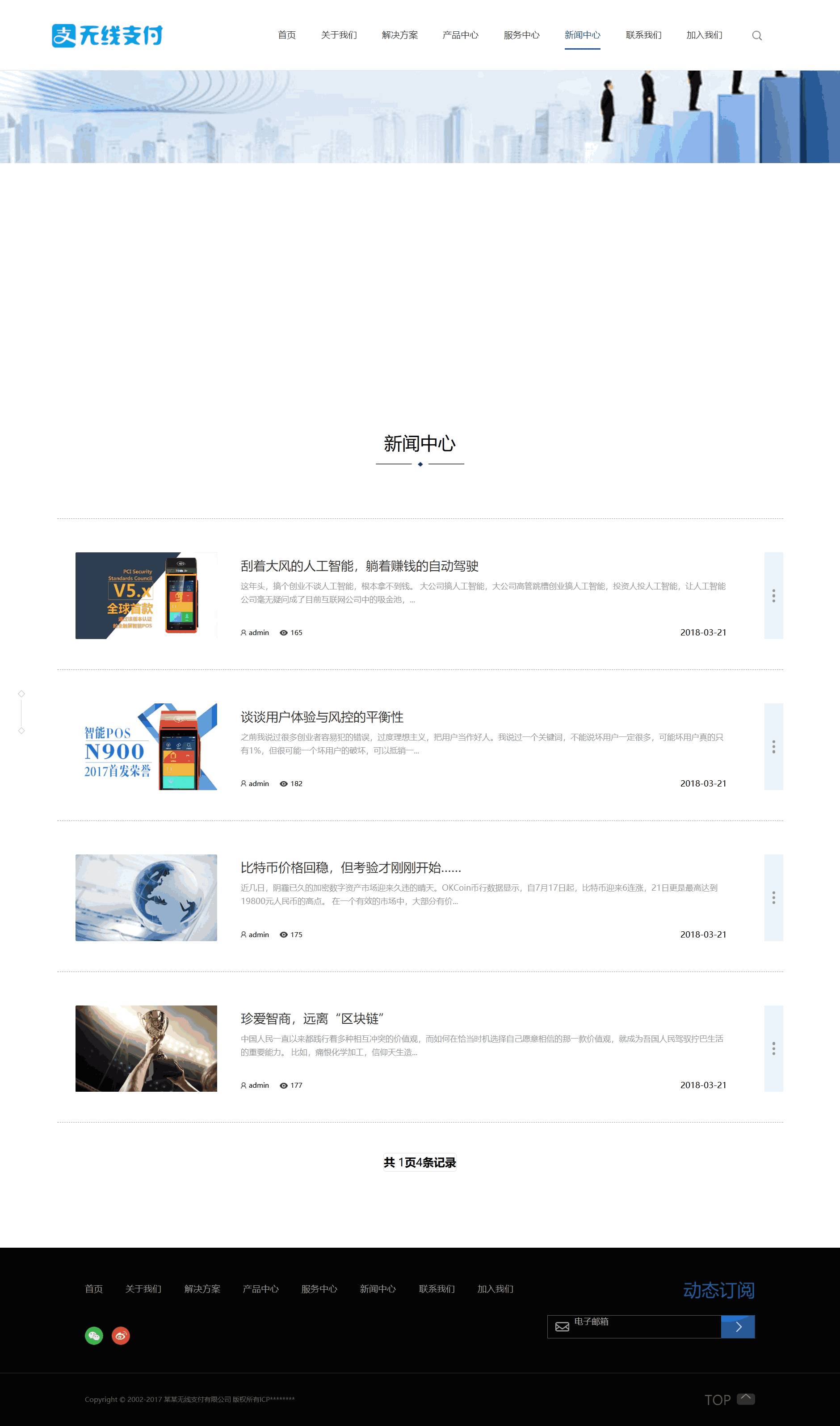Viewport: 840px width, 1426px height.
Task: Open article 刮着大风的人工智能，躺着赚钱的自动驾驶
Action: tap(359, 566)
